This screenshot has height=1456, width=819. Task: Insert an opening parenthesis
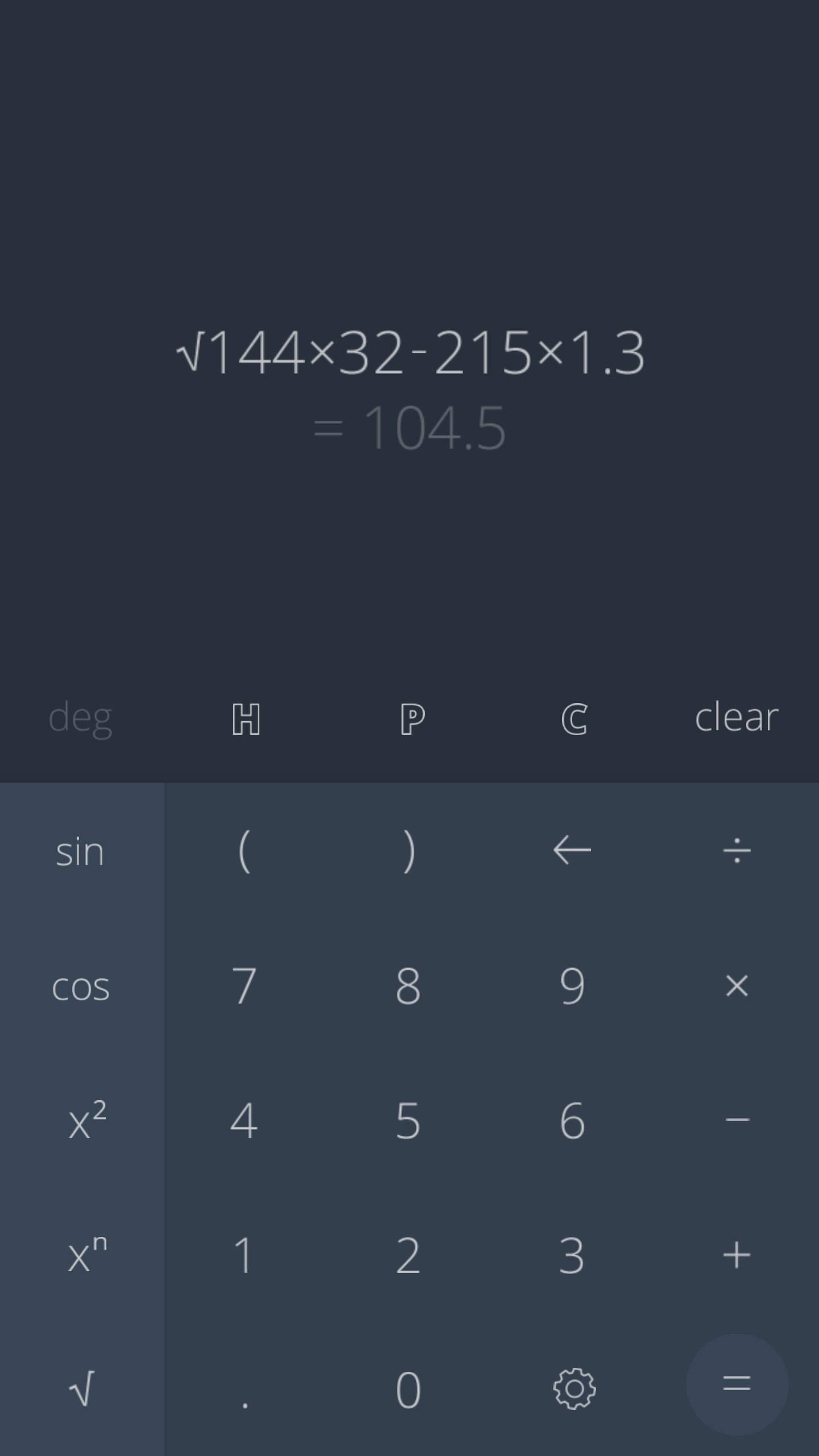245,850
